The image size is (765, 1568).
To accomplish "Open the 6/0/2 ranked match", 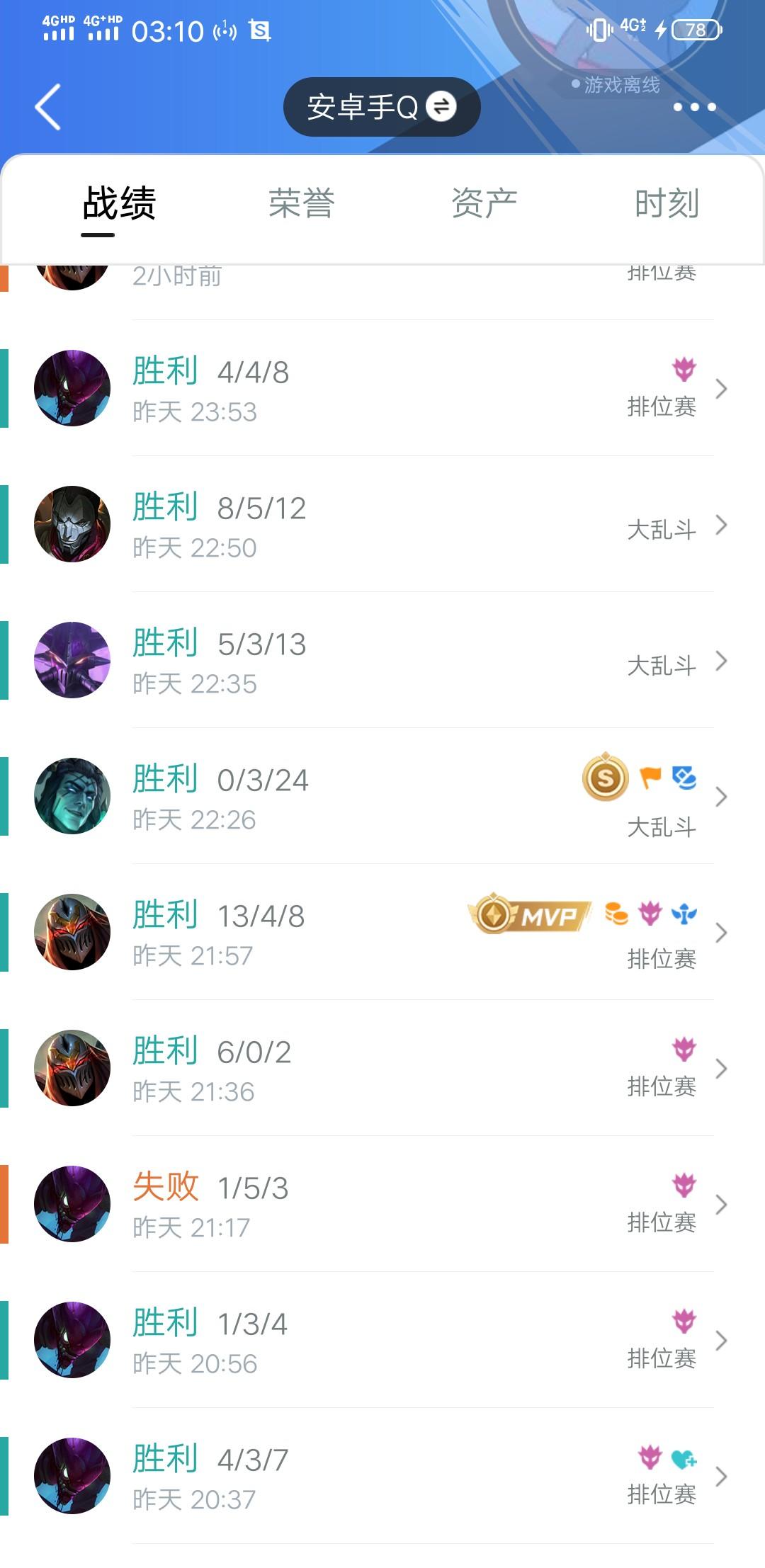I will [382, 1069].
